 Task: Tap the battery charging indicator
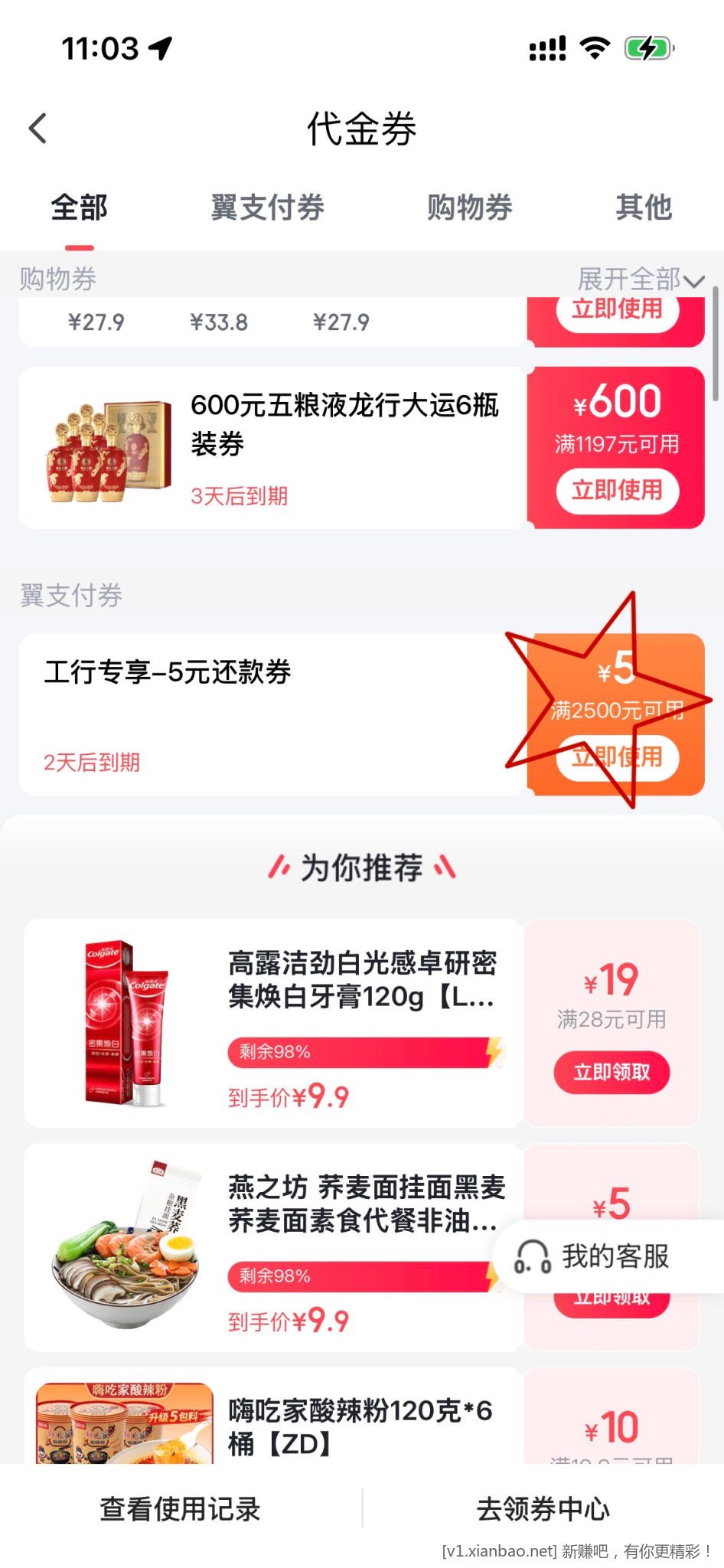pos(647,47)
